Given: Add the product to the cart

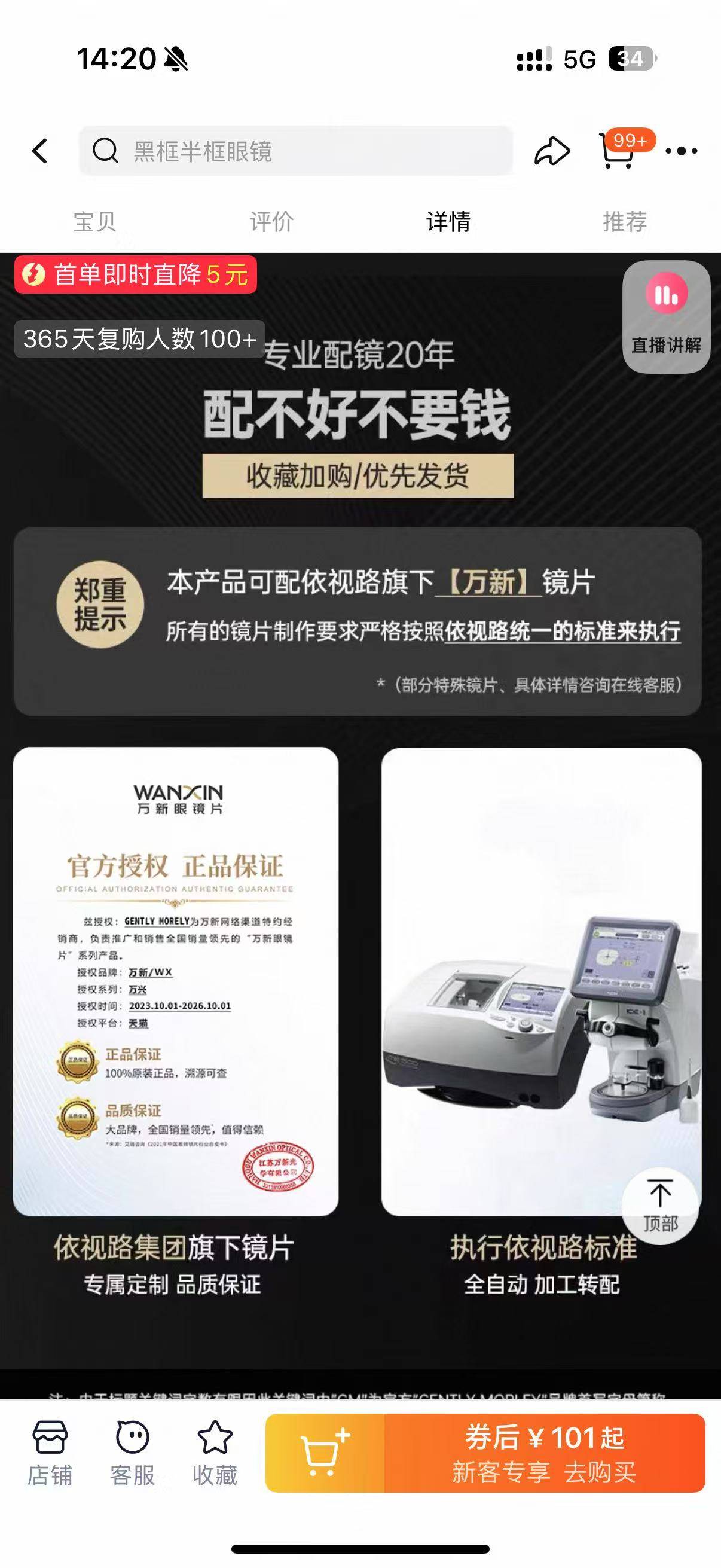Looking at the screenshot, I should click(x=325, y=1454).
